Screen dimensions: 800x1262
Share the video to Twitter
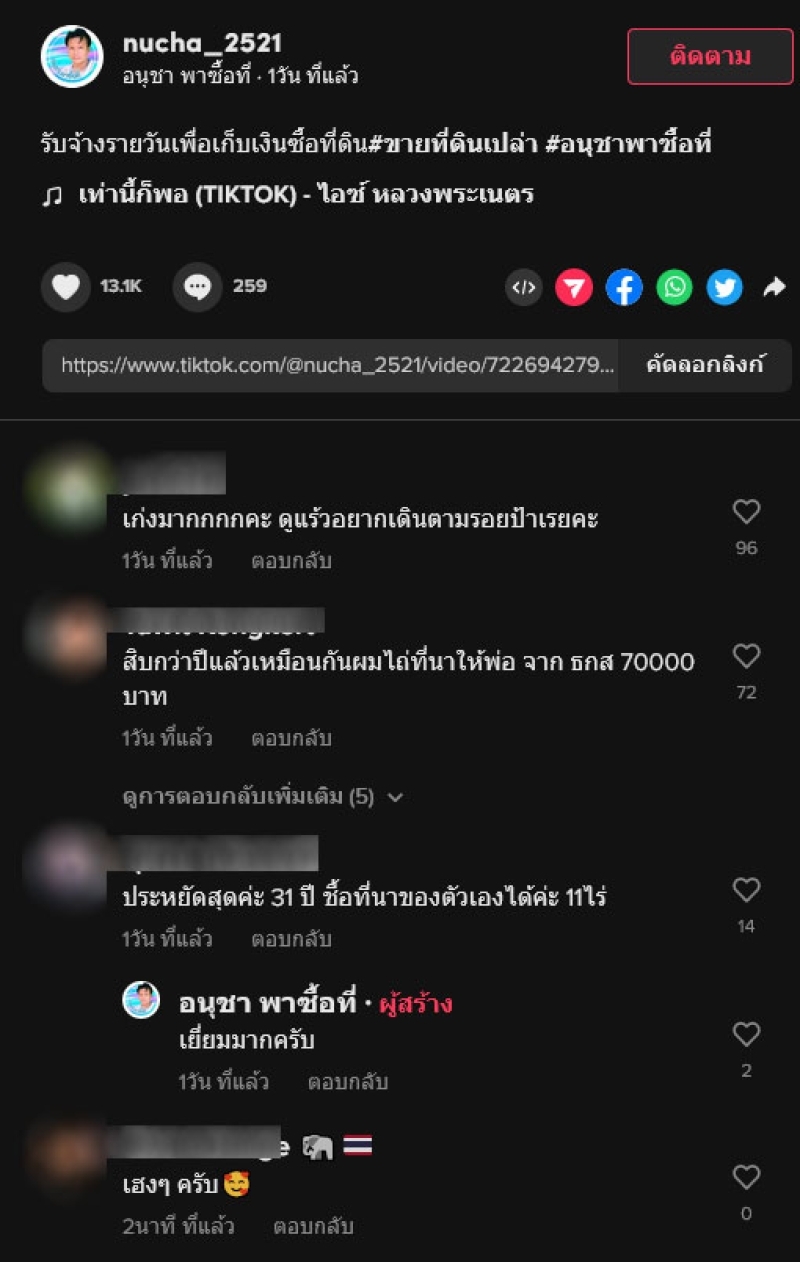pyautogui.click(x=724, y=288)
